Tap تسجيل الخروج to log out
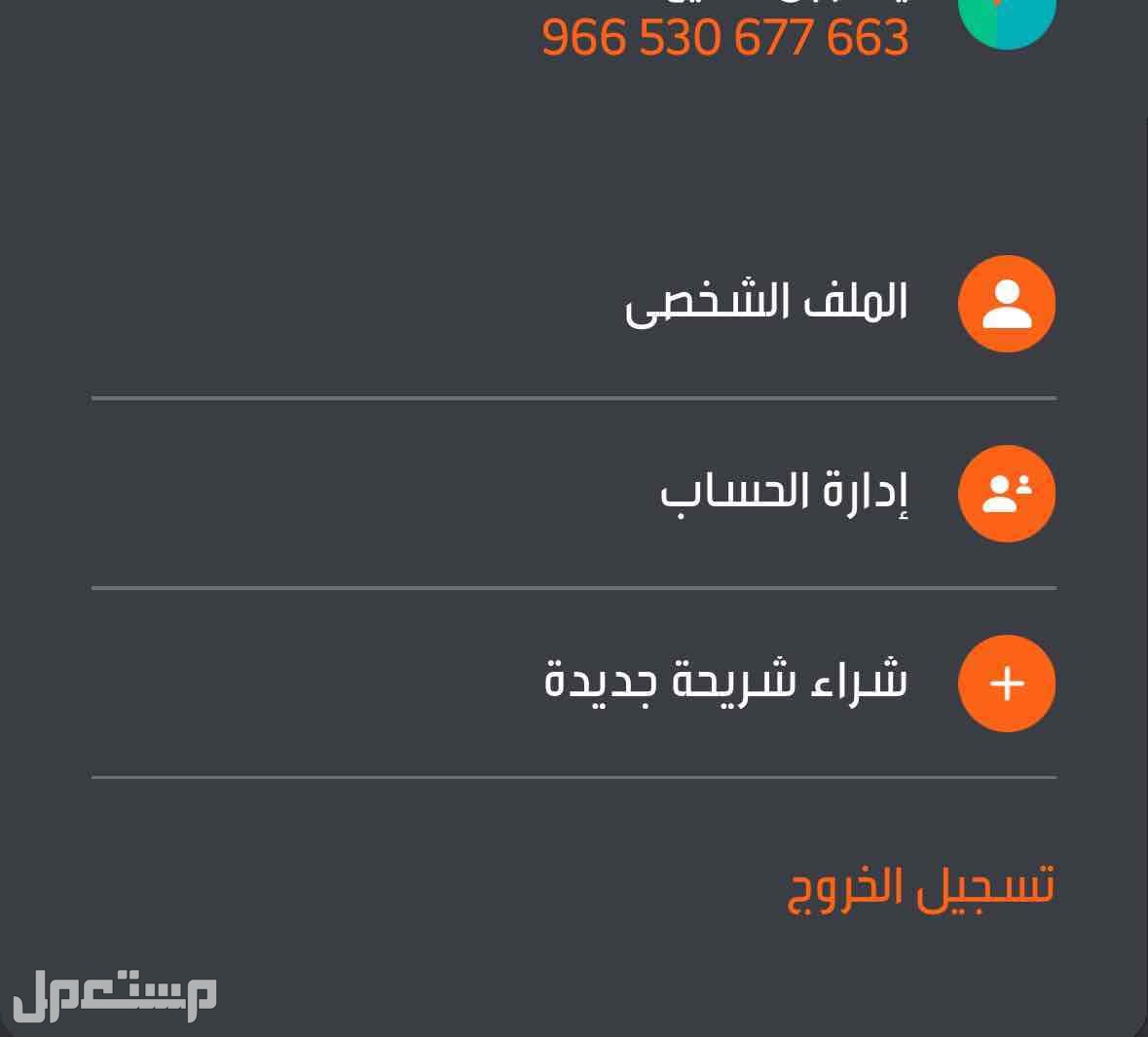Viewport: 1148px width, 1037px height. 920,887
